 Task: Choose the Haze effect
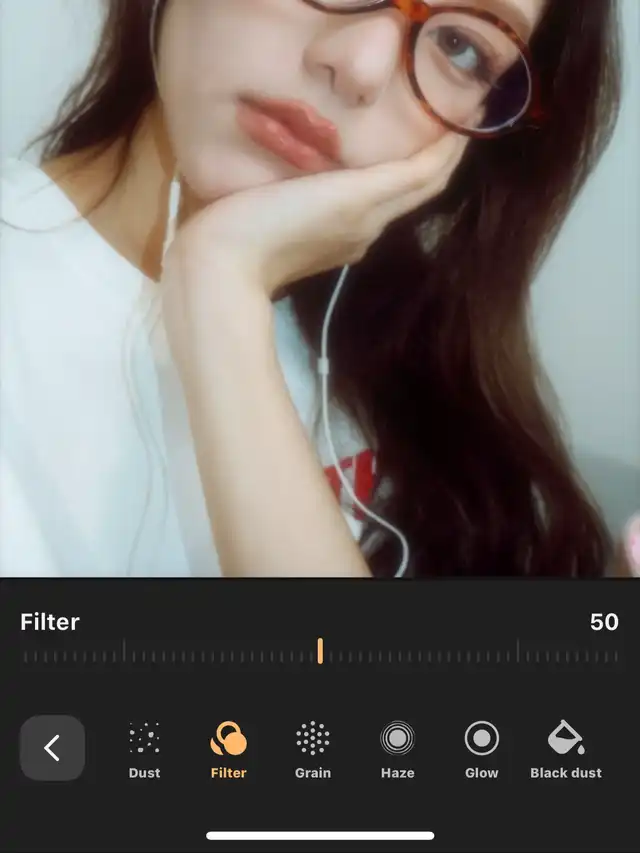pyautogui.click(x=397, y=749)
